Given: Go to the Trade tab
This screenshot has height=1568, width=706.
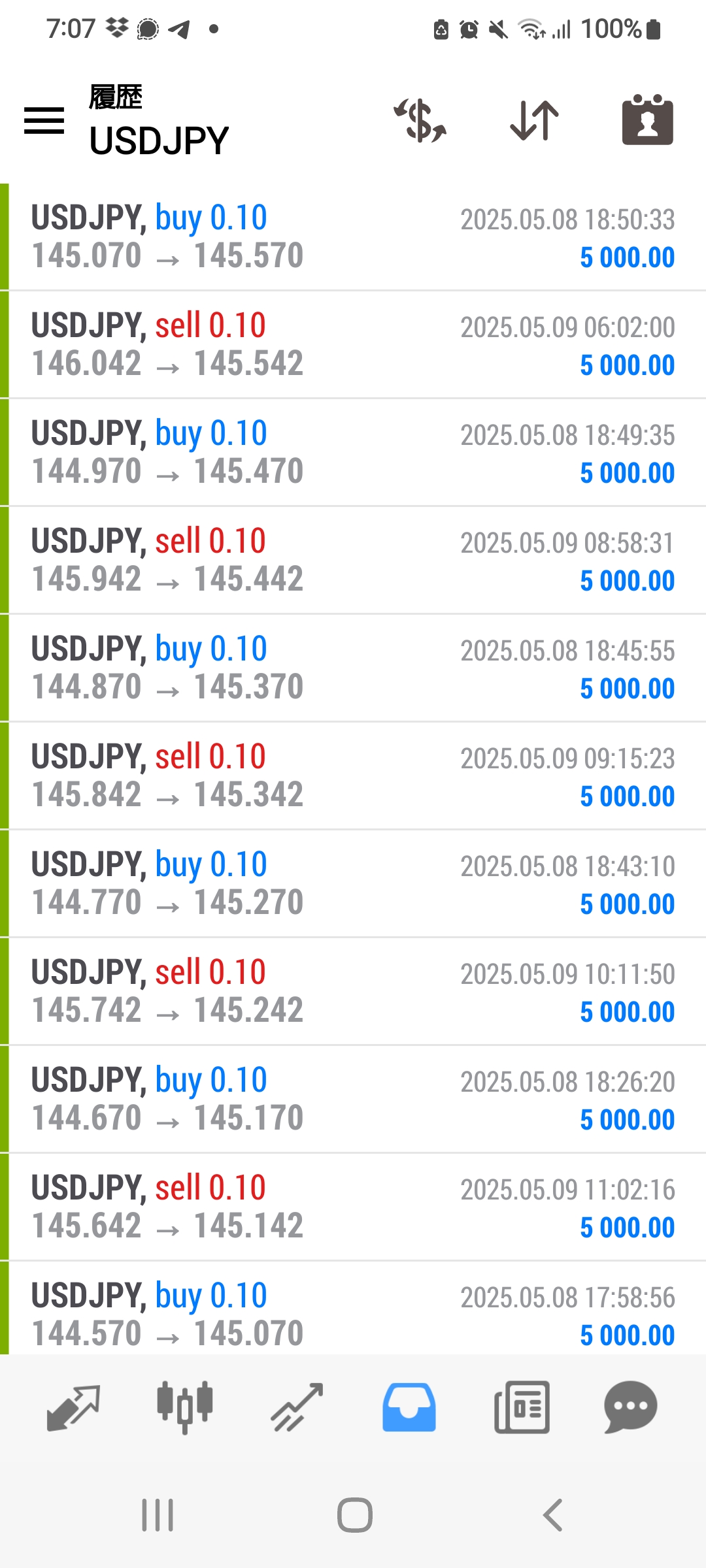Looking at the screenshot, I should point(297,1408).
